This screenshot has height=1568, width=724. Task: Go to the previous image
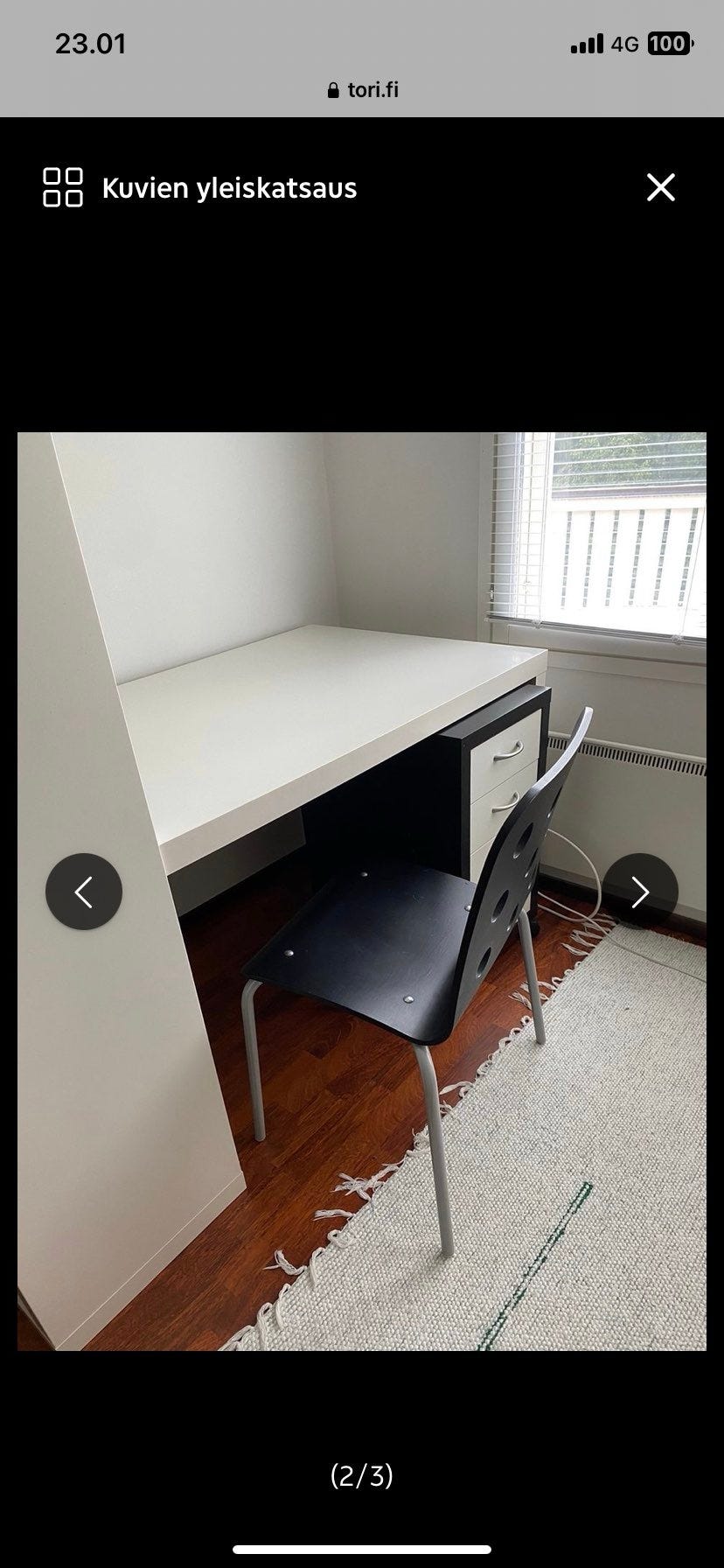84,892
